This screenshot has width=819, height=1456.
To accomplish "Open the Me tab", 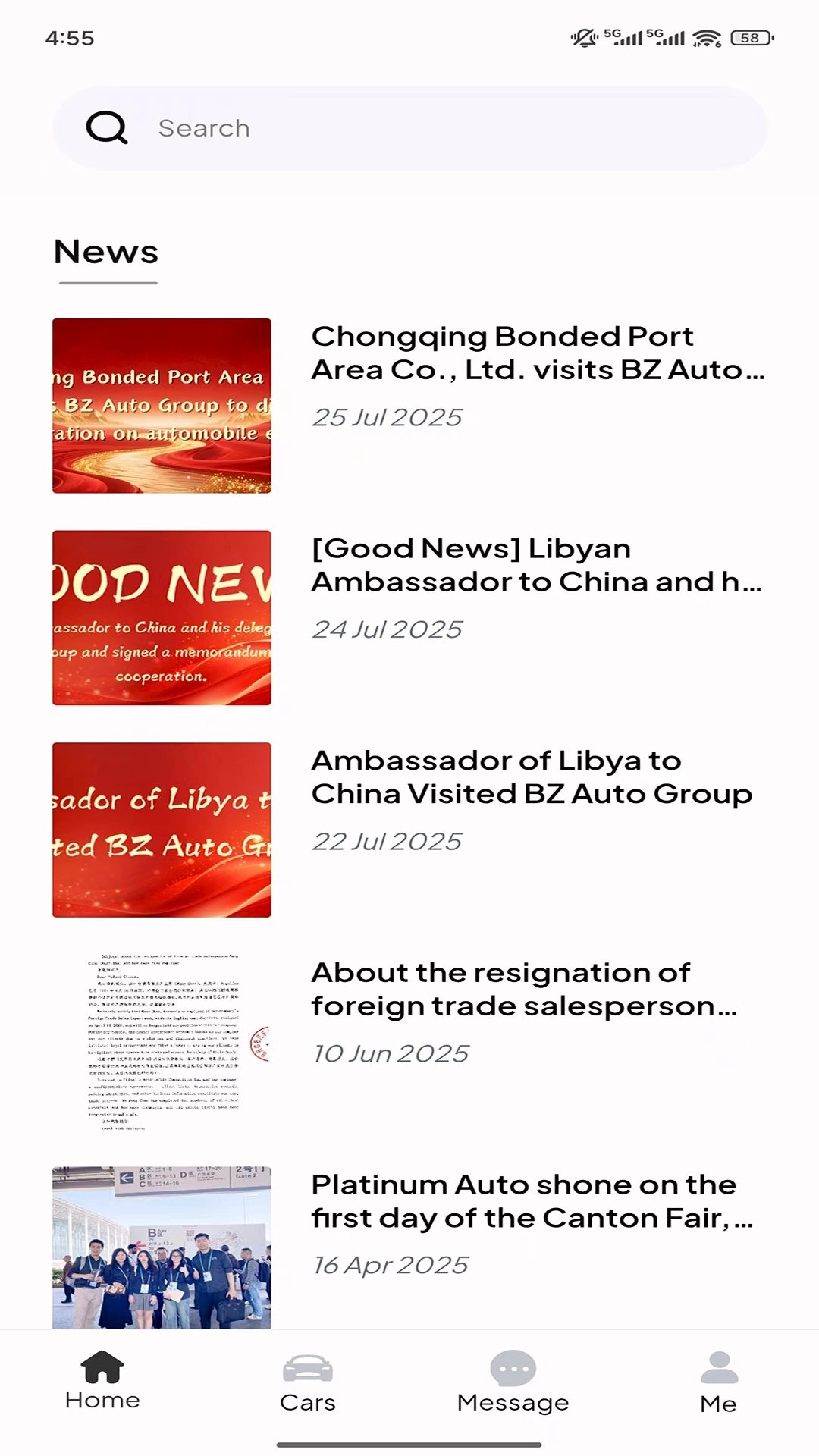I will point(718,1383).
